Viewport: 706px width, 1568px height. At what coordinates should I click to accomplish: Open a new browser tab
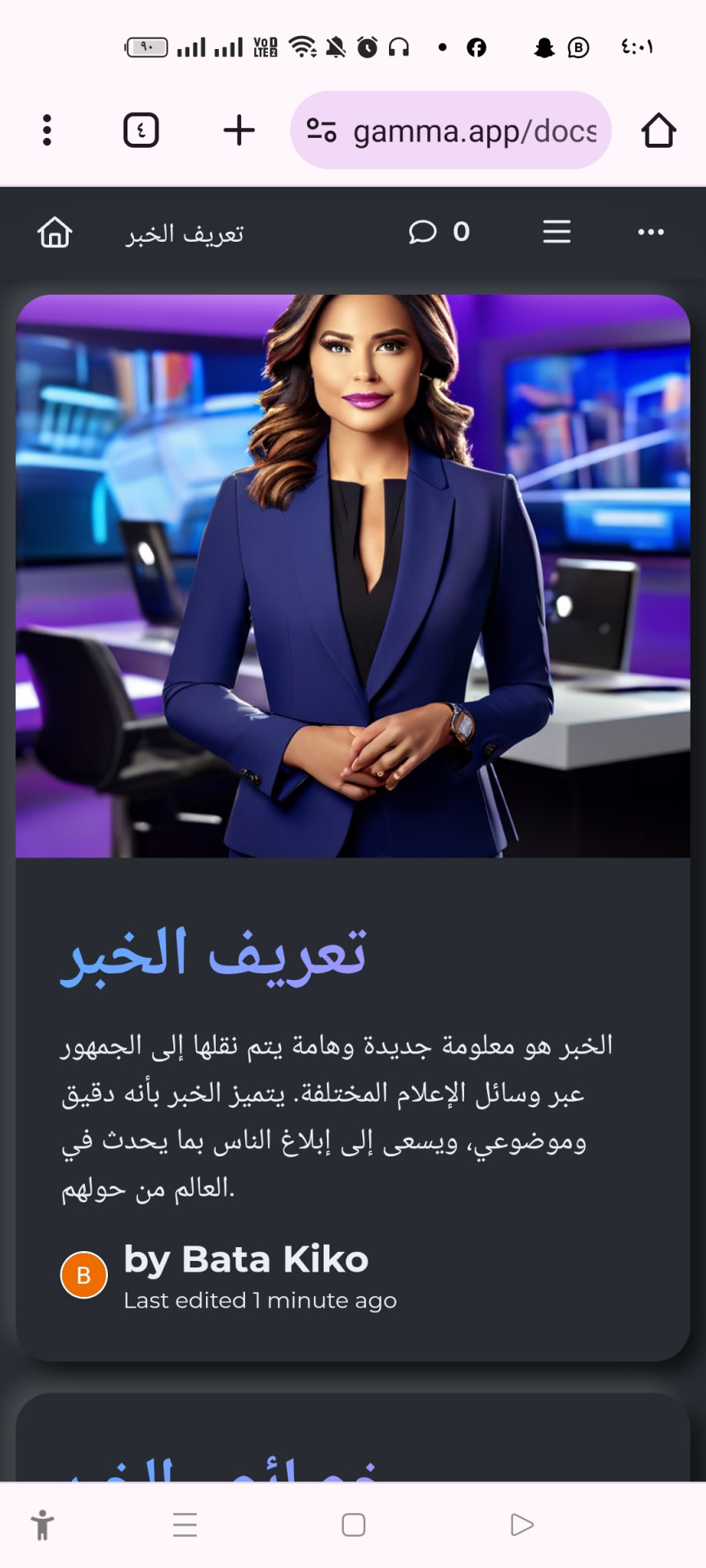click(x=239, y=131)
